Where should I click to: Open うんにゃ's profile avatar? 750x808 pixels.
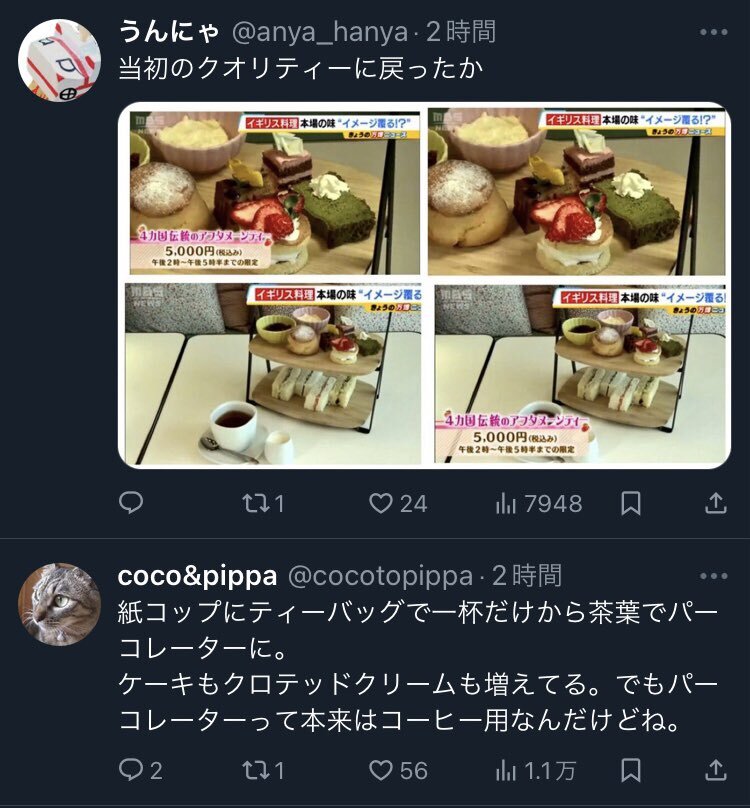coord(60,60)
